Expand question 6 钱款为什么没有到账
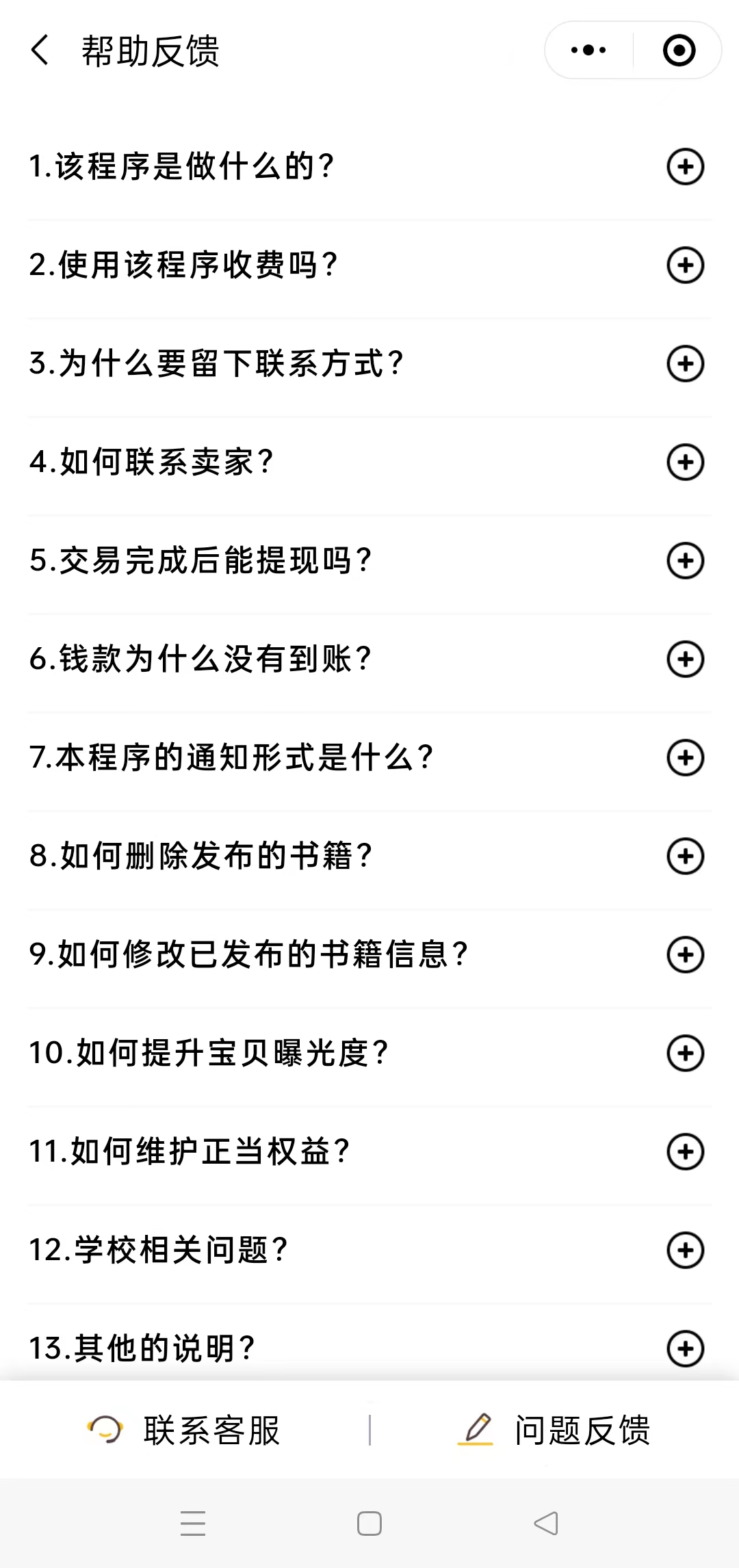This screenshot has width=739, height=1568. [x=685, y=659]
